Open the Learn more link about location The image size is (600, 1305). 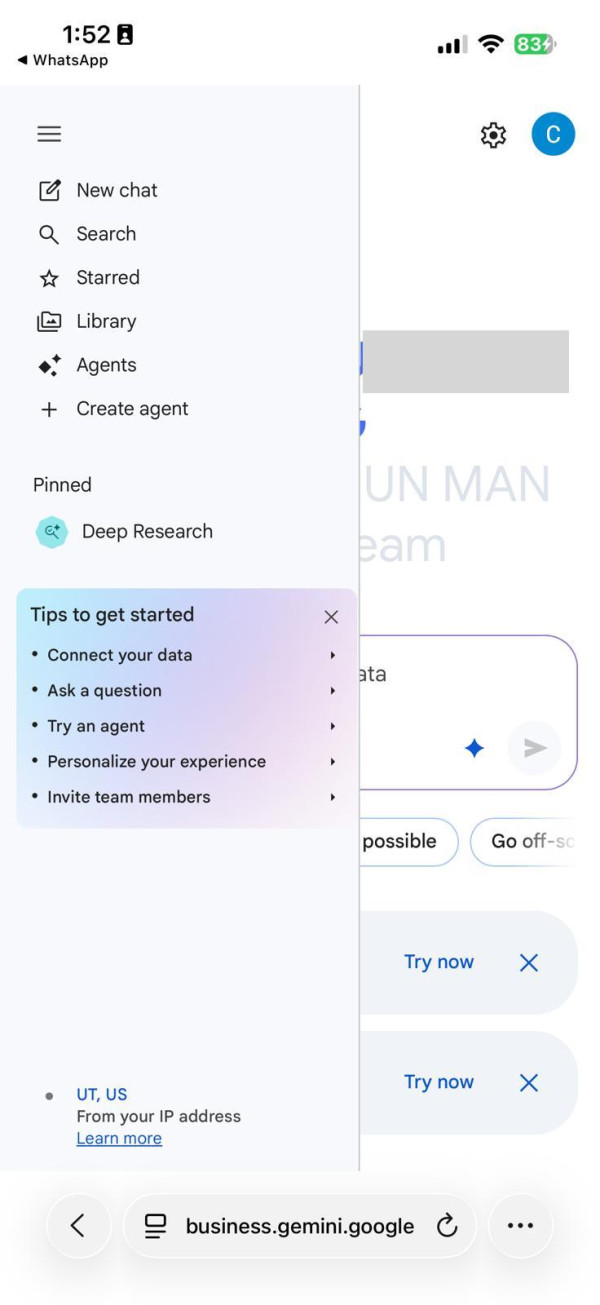[x=119, y=1139]
